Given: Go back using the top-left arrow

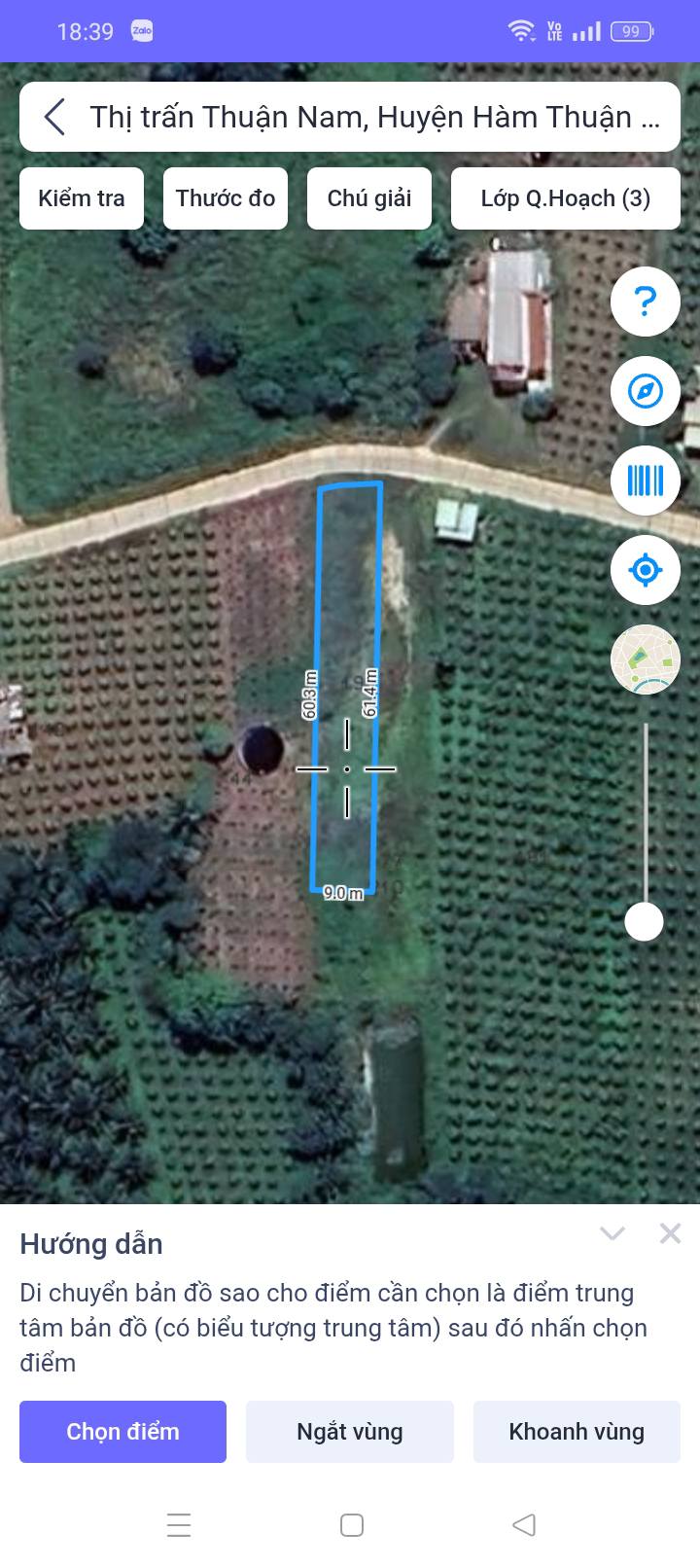Looking at the screenshot, I should (54, 118).
